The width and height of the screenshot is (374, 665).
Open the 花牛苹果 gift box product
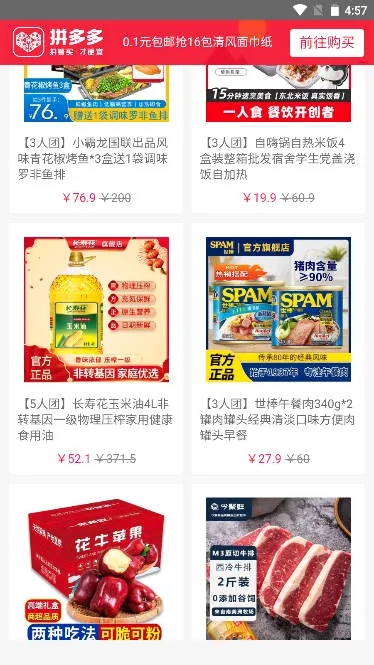point(96,562)
